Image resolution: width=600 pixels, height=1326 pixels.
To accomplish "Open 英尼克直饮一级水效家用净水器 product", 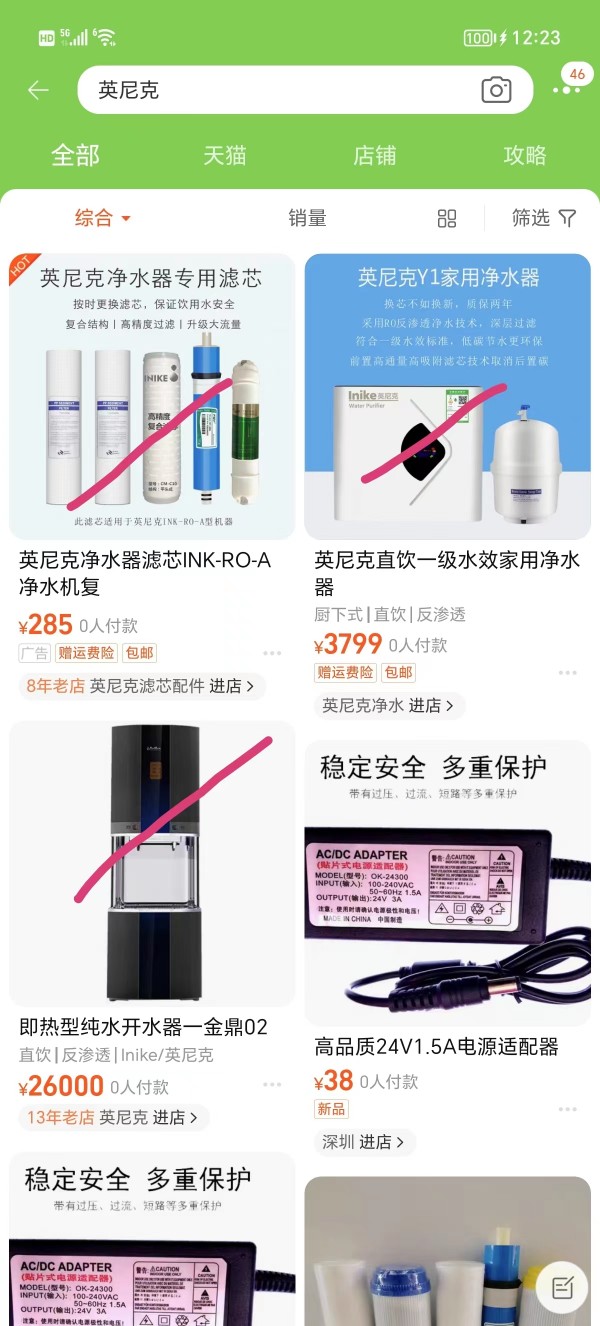I will [447, 573].
